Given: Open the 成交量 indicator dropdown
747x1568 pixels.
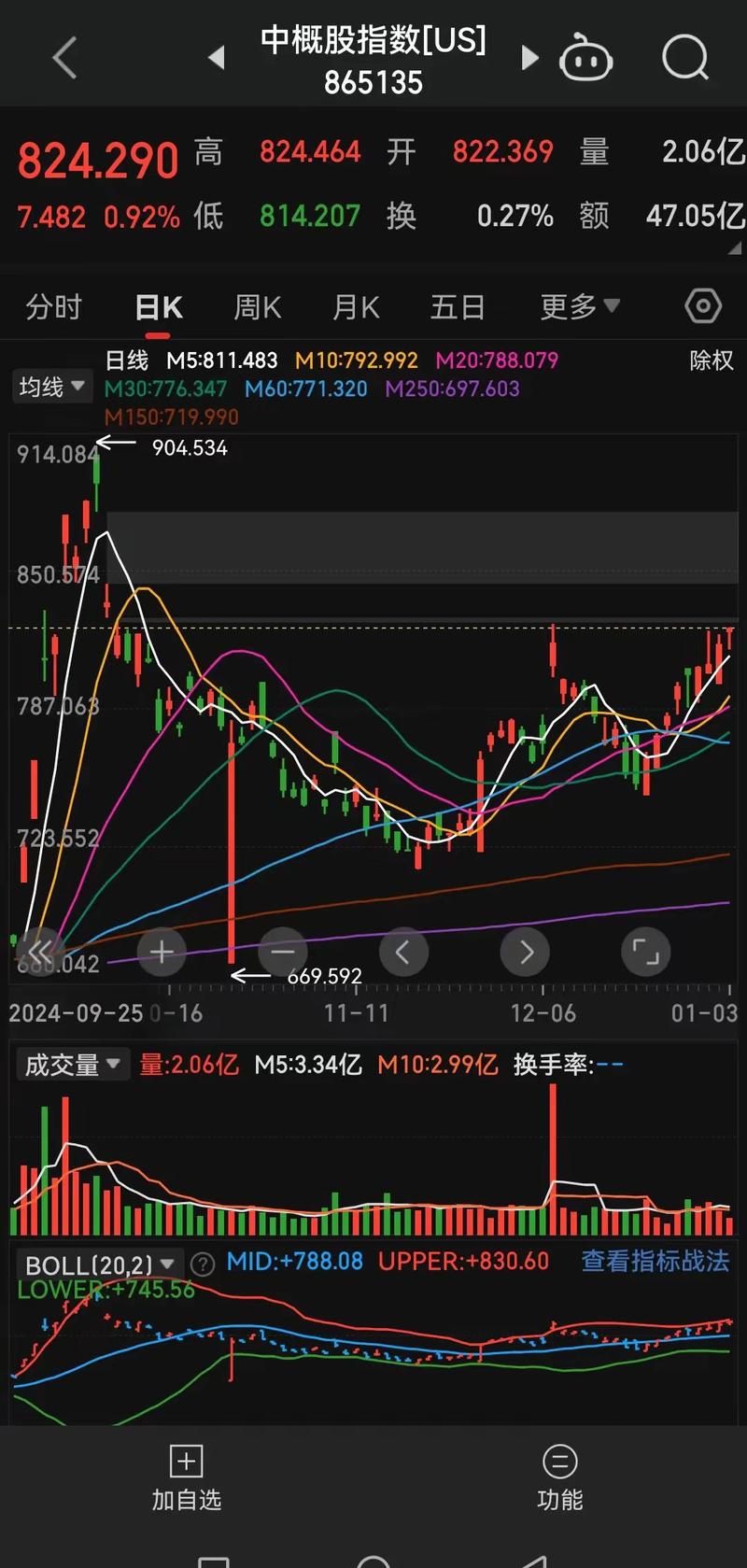Looking at the screenshot, I should [72, 1065].
